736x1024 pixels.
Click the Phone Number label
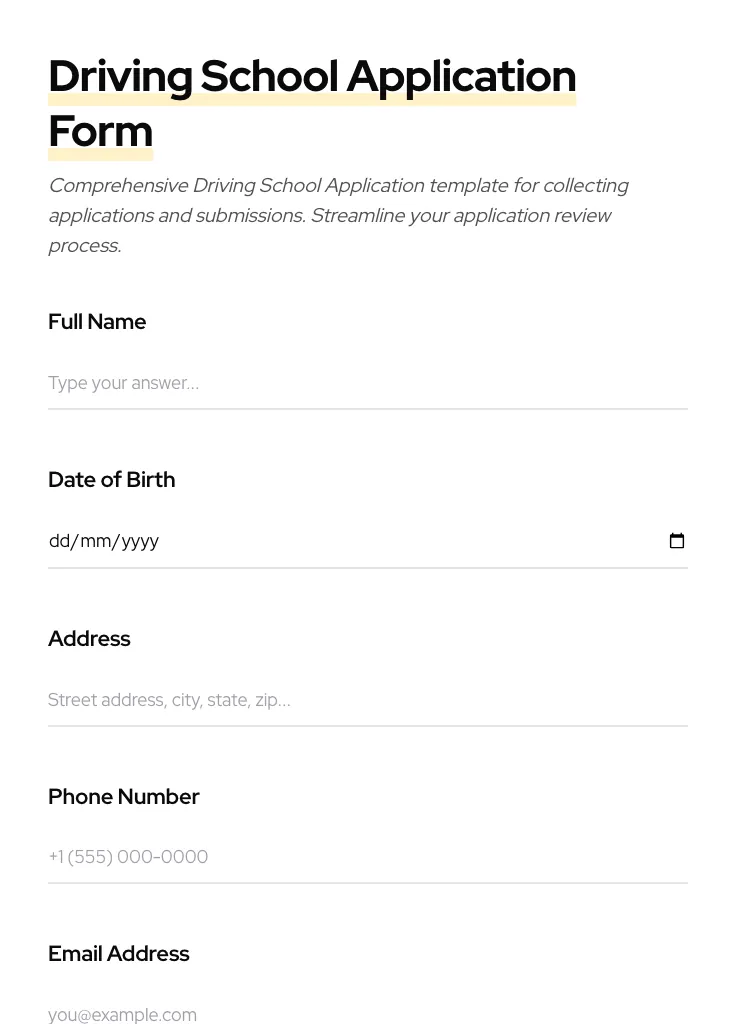[124, 797]
